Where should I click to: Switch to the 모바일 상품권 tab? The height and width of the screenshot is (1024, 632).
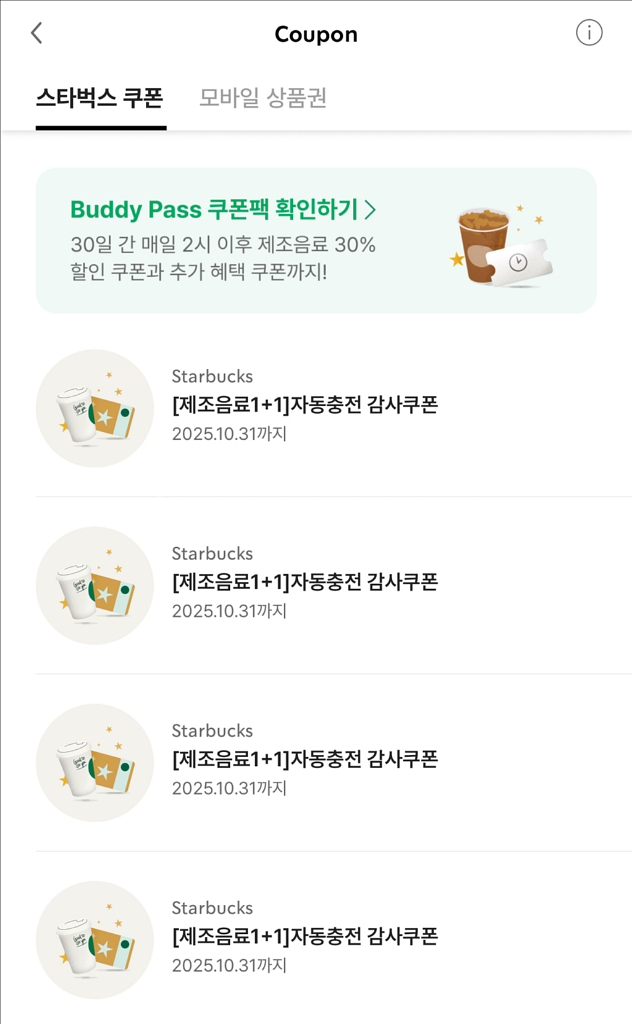pos(263,98)
